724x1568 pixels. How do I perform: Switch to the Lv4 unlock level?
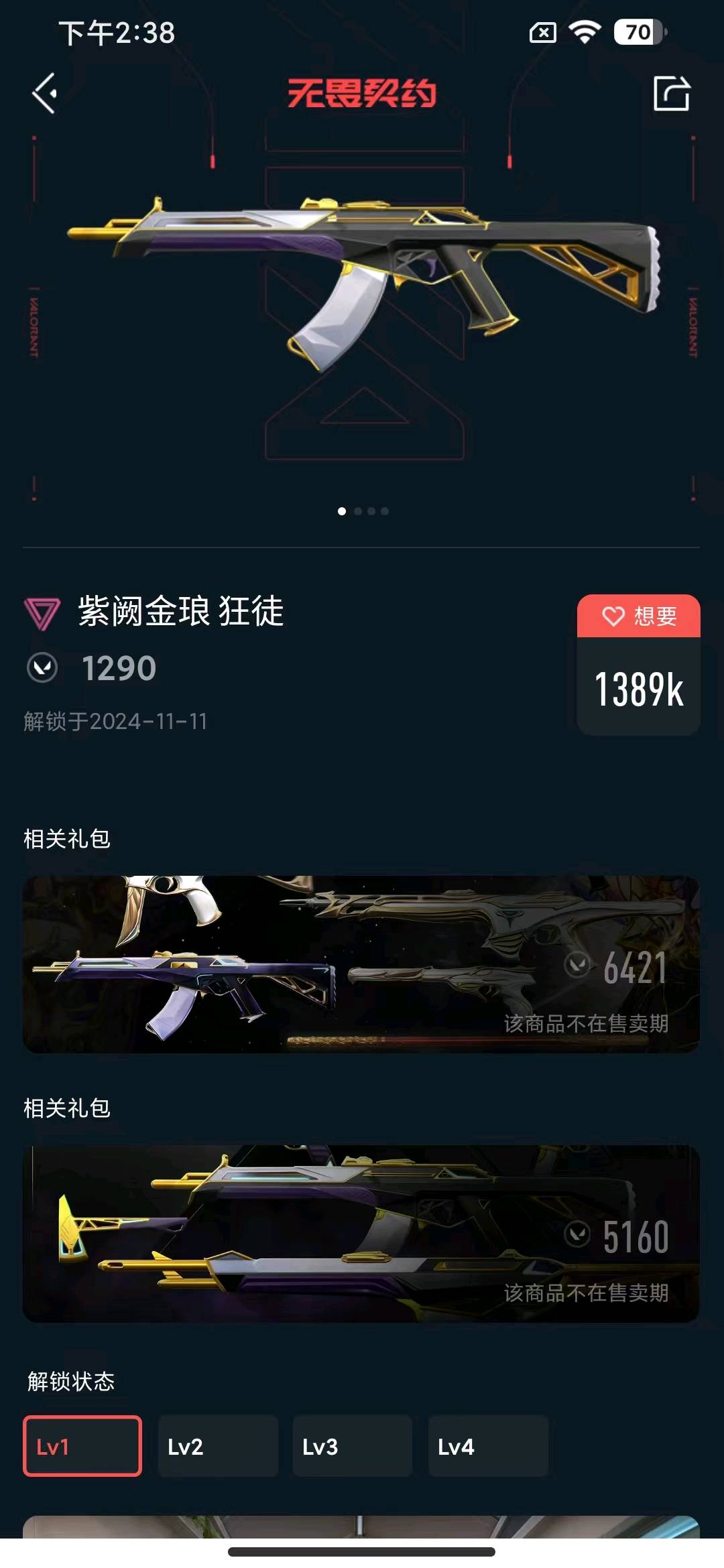(488, 1446)
